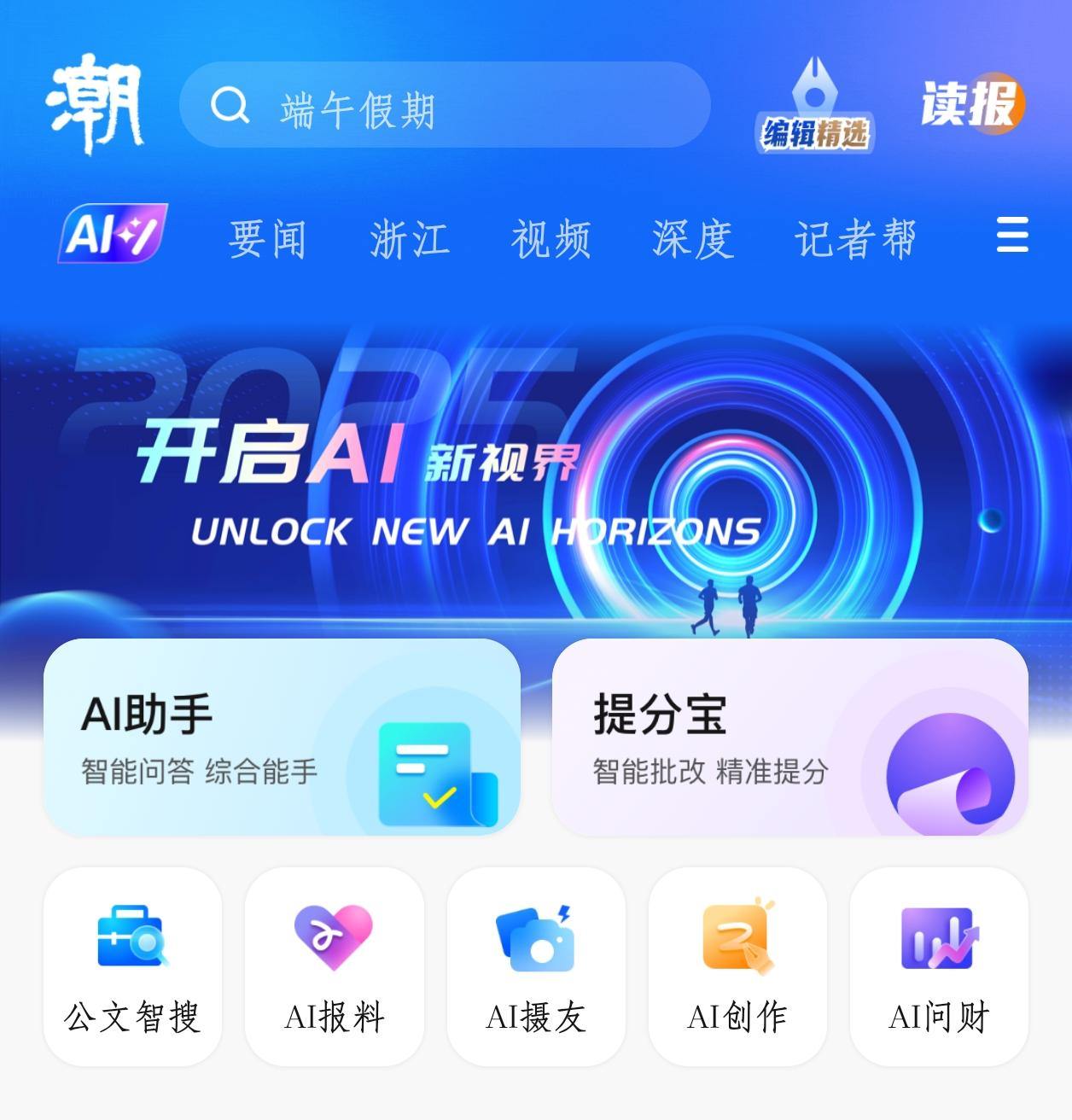Screen dimensions: 1072x1120
Task: Switch to the 要闻 tab
Action: [x=267, y=238]
